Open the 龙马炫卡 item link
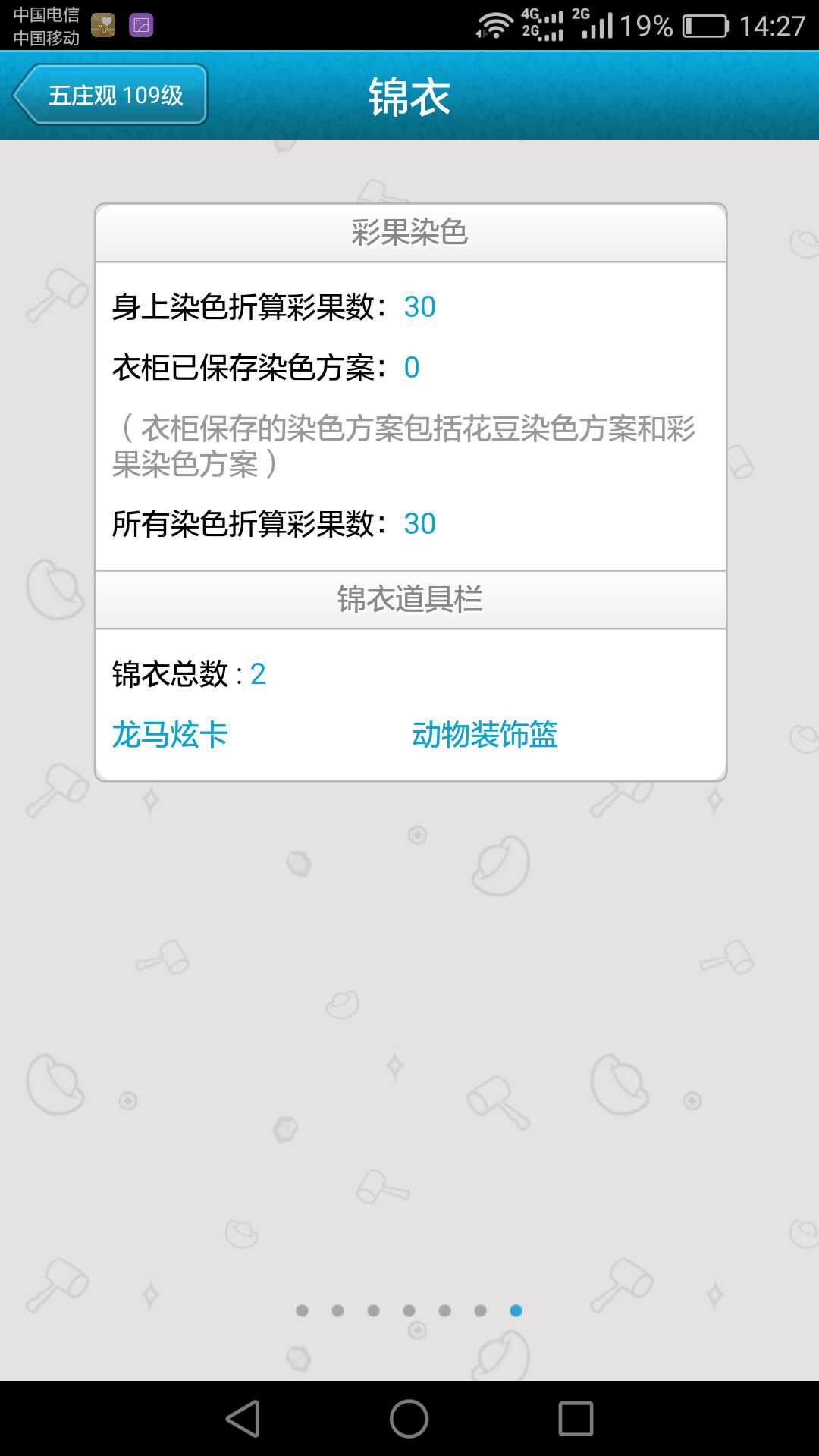Screen dimensions: 819x1456 click(x=170, y=735)
